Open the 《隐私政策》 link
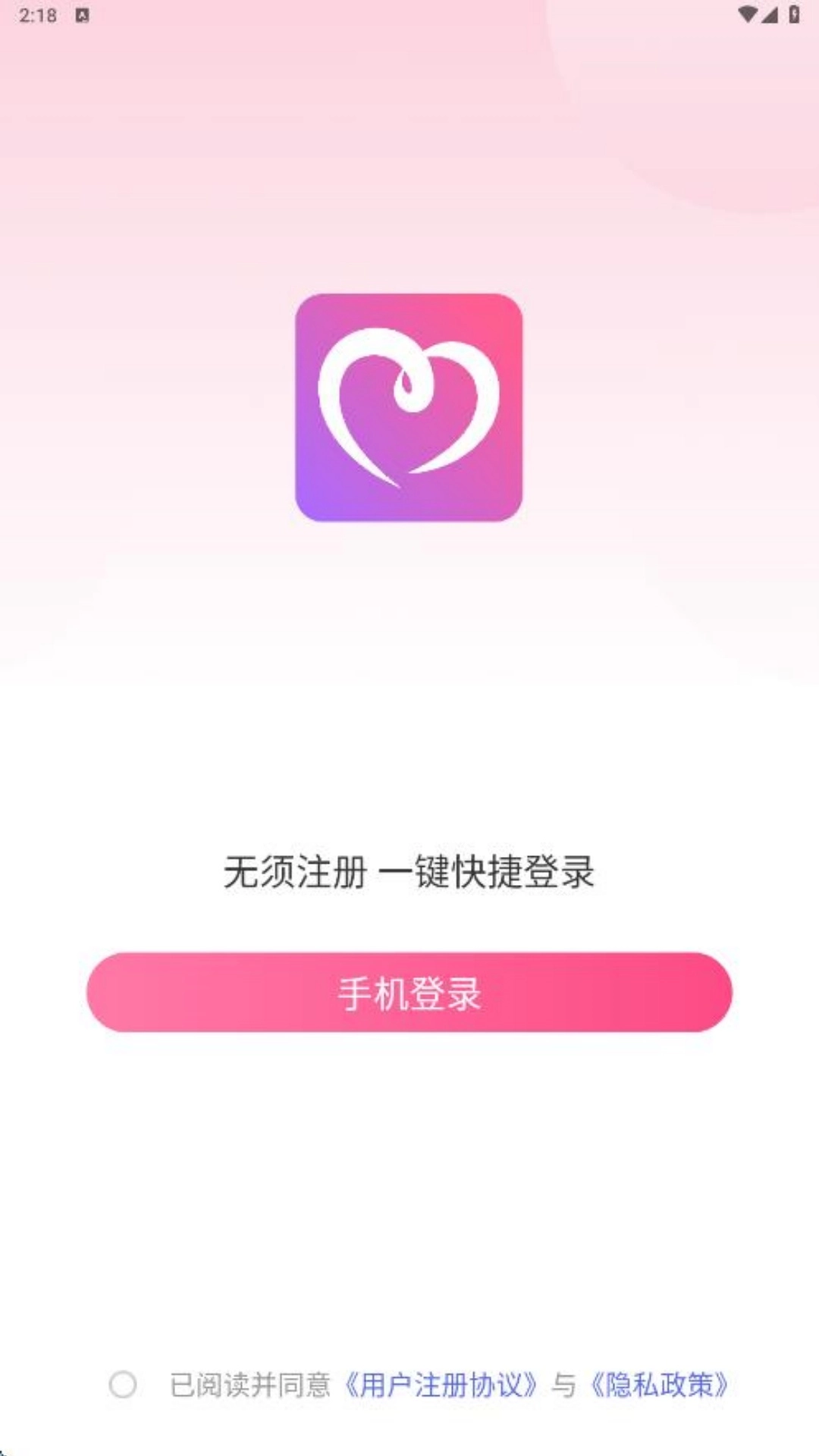Screen dimensions: 819x1456 tap(658, 1385)
